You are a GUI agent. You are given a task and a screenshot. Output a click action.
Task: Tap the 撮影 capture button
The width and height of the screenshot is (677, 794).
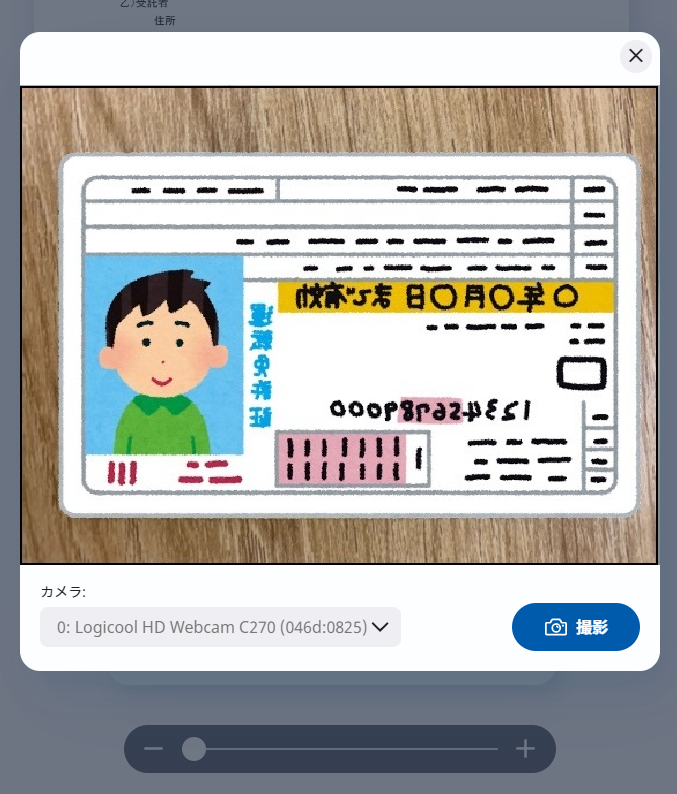pos(575,627)
